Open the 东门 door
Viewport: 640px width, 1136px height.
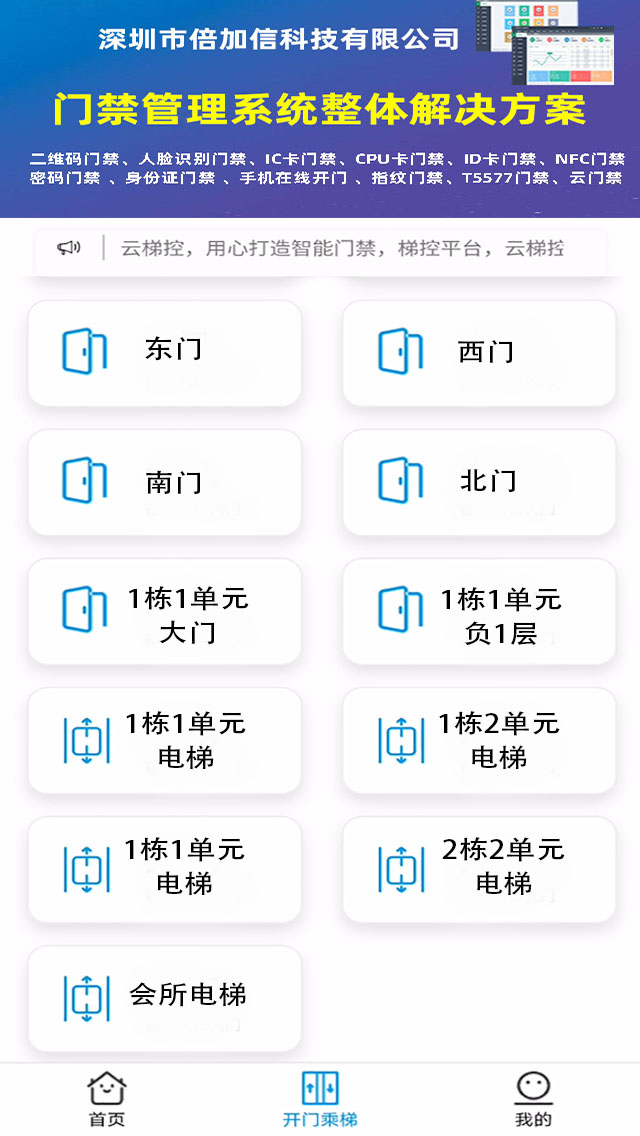pos(165,352)
